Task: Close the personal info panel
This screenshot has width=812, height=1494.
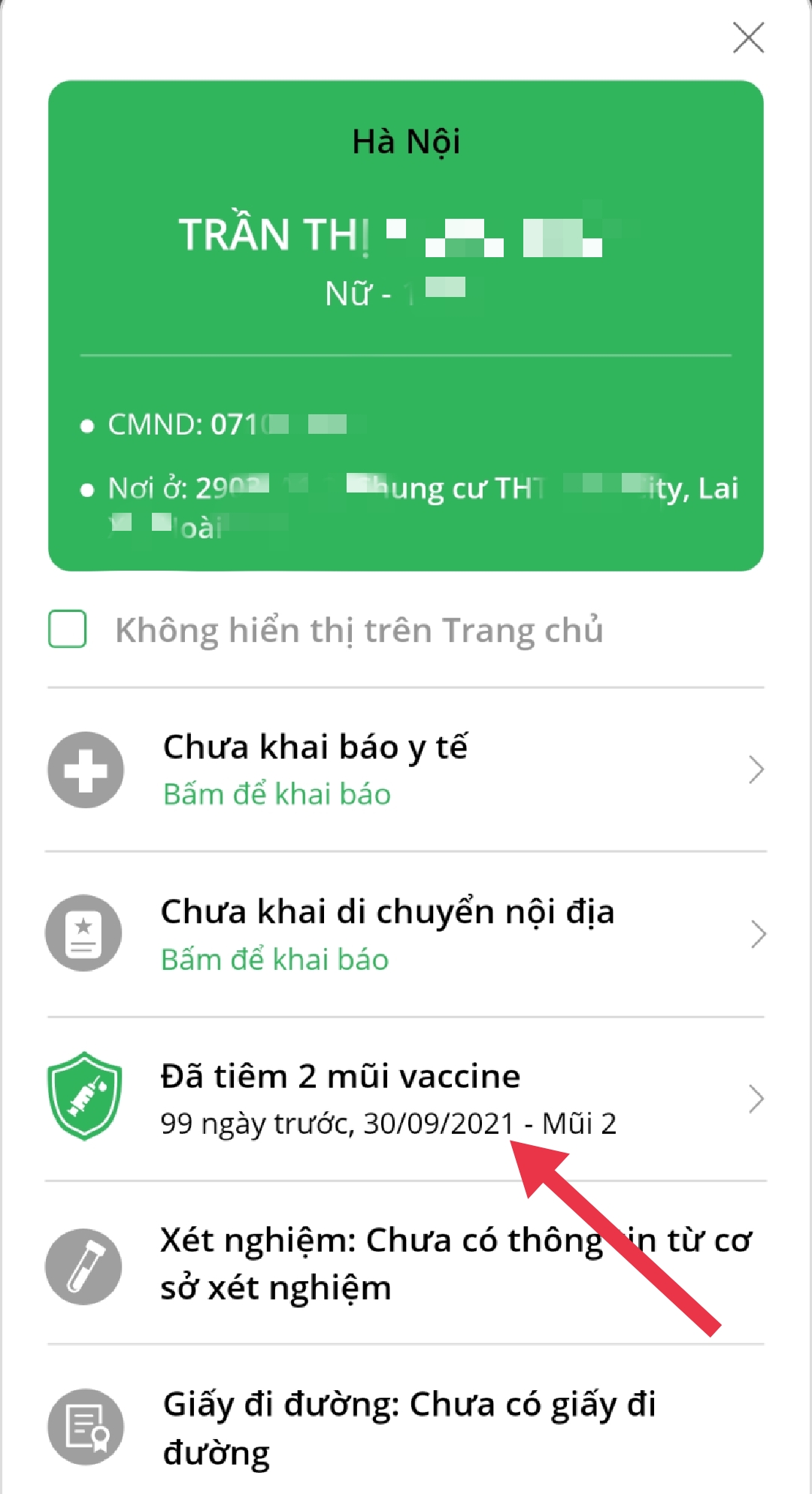Action: point(748,38)
